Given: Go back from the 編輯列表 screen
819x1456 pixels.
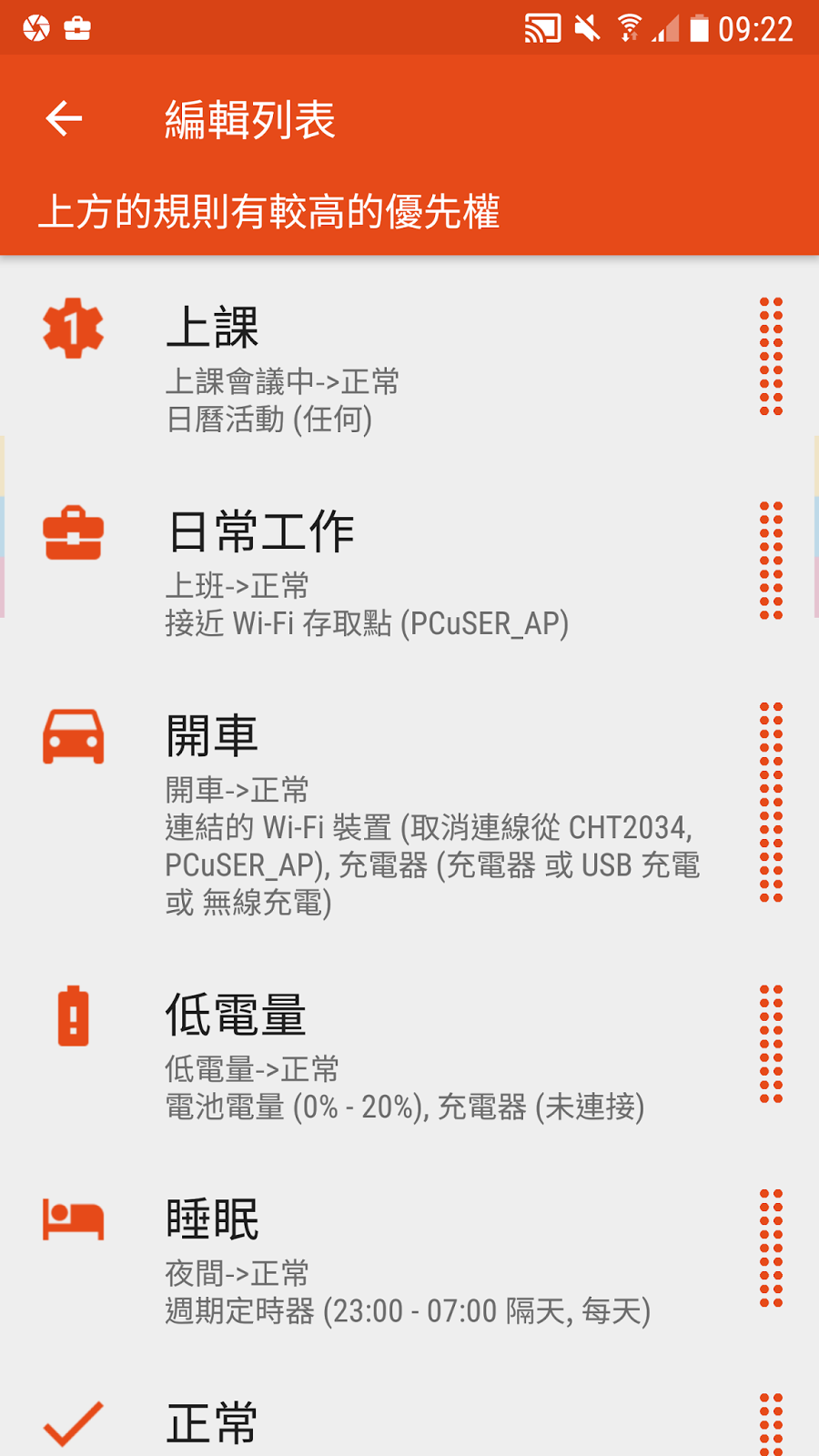Looking at the screenshot, I should [64, 118].
